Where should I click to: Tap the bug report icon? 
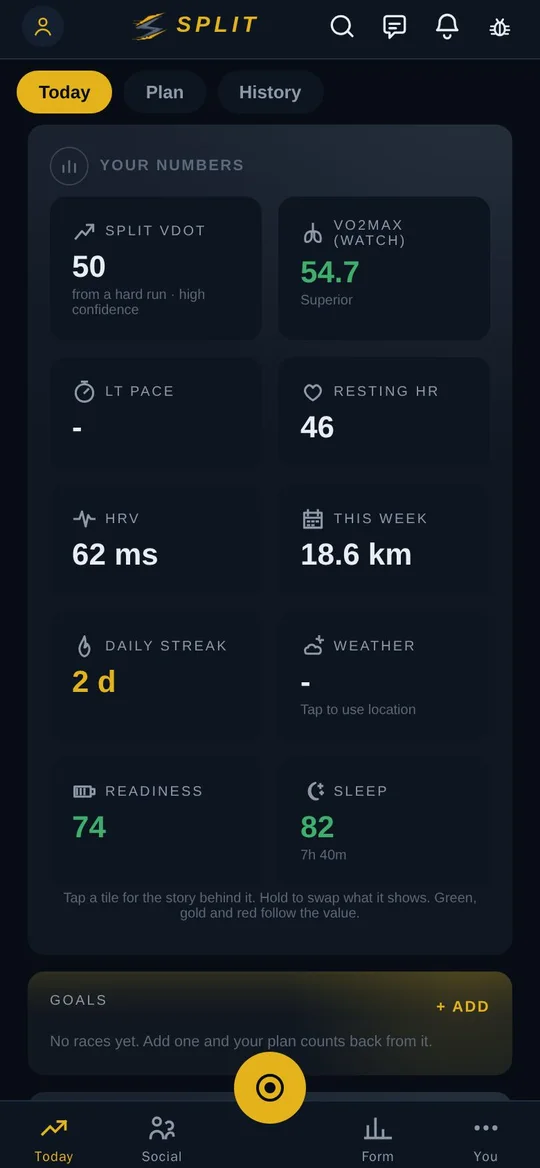(x=499, y=28)
